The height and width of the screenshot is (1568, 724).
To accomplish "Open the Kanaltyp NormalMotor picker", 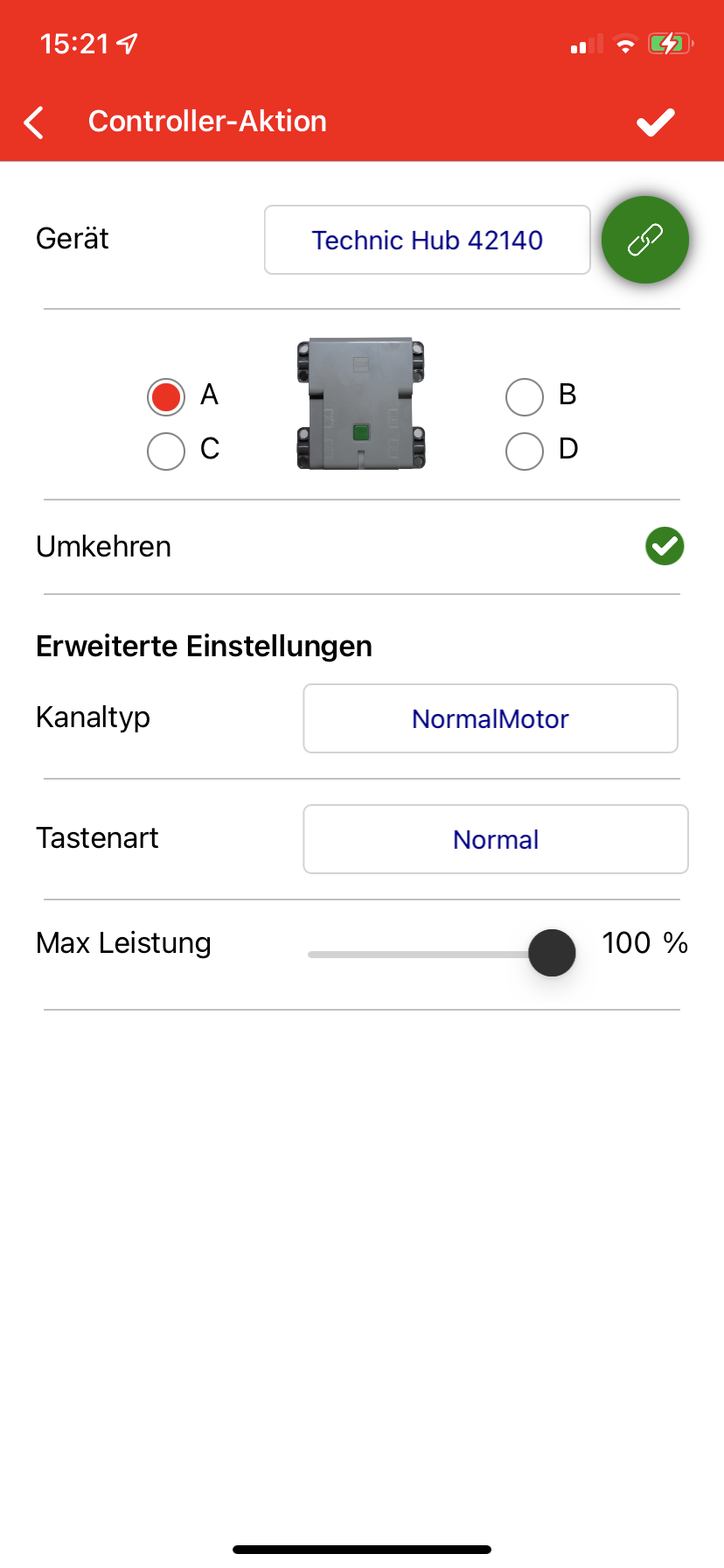I will tap(491, 718).
